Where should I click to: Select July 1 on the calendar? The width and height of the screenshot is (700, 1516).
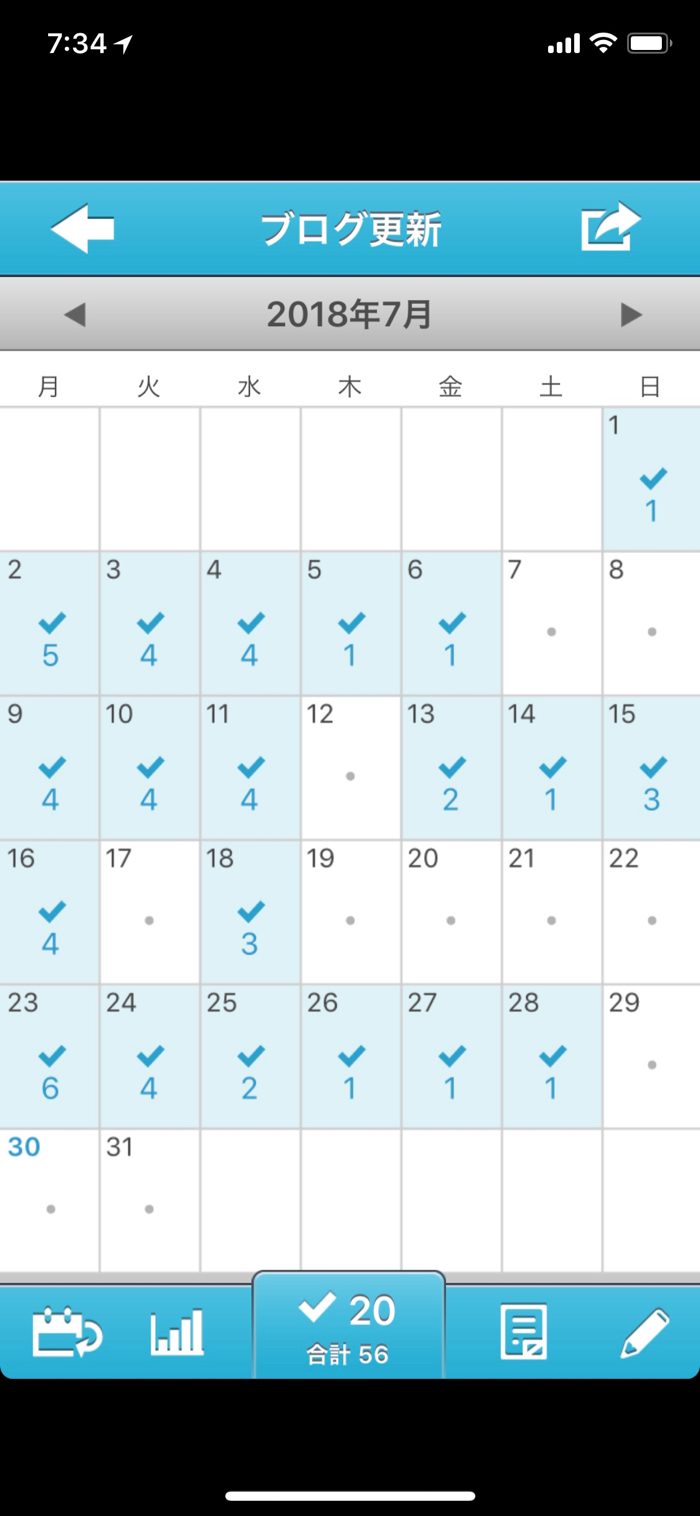coord(651,480)
